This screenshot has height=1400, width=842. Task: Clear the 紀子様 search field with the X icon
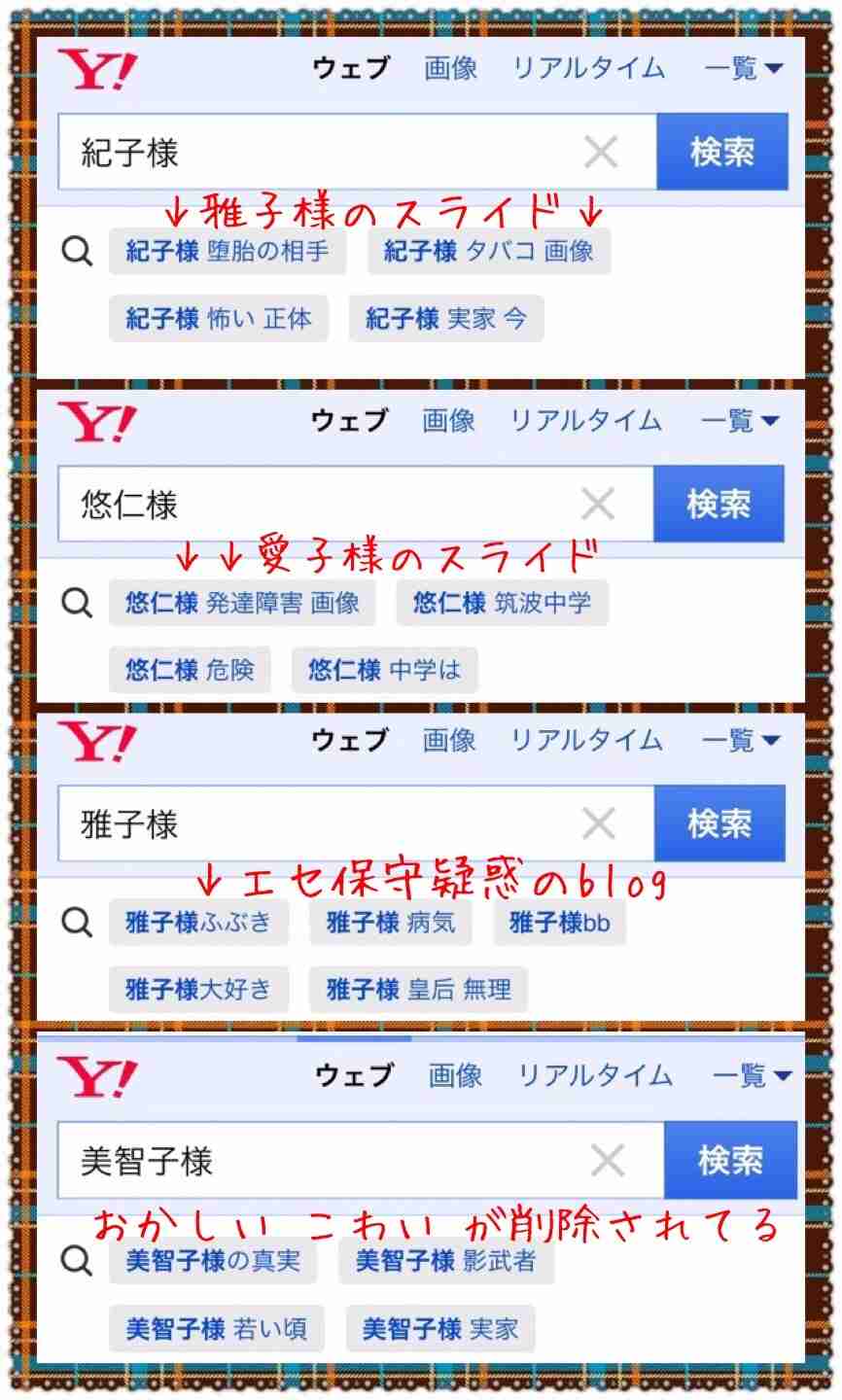(600, 151)
